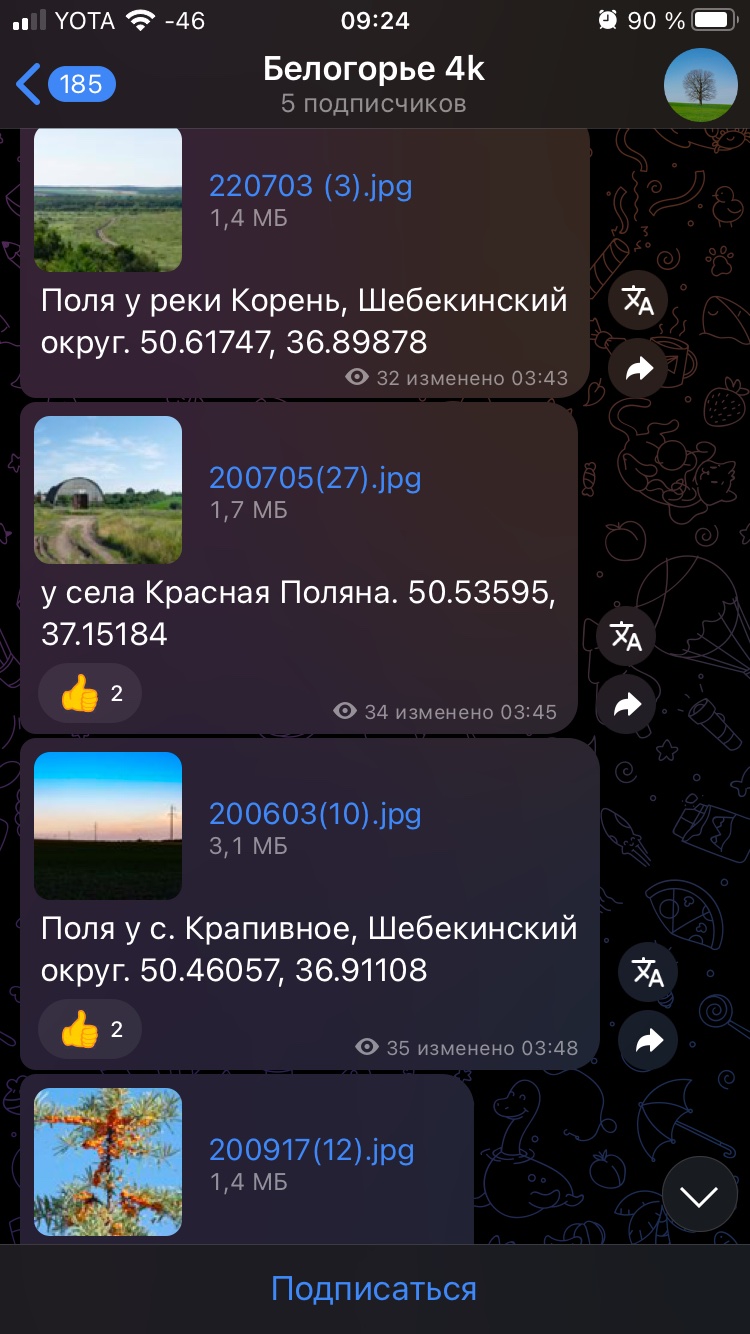Share the Красная Поляна post
The height and width of the screenshot is (1334, 750).
[626, 705]
